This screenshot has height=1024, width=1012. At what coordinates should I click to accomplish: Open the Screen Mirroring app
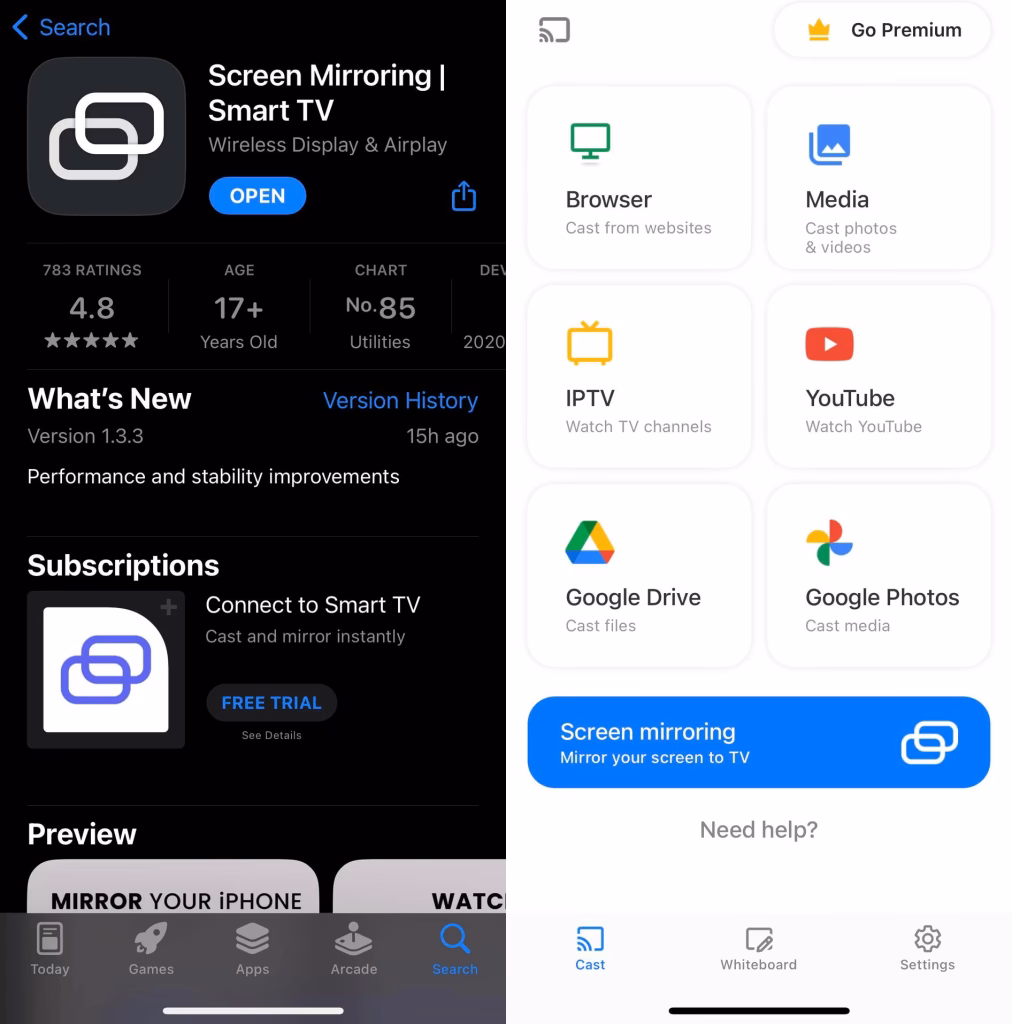tap(257, 196)
